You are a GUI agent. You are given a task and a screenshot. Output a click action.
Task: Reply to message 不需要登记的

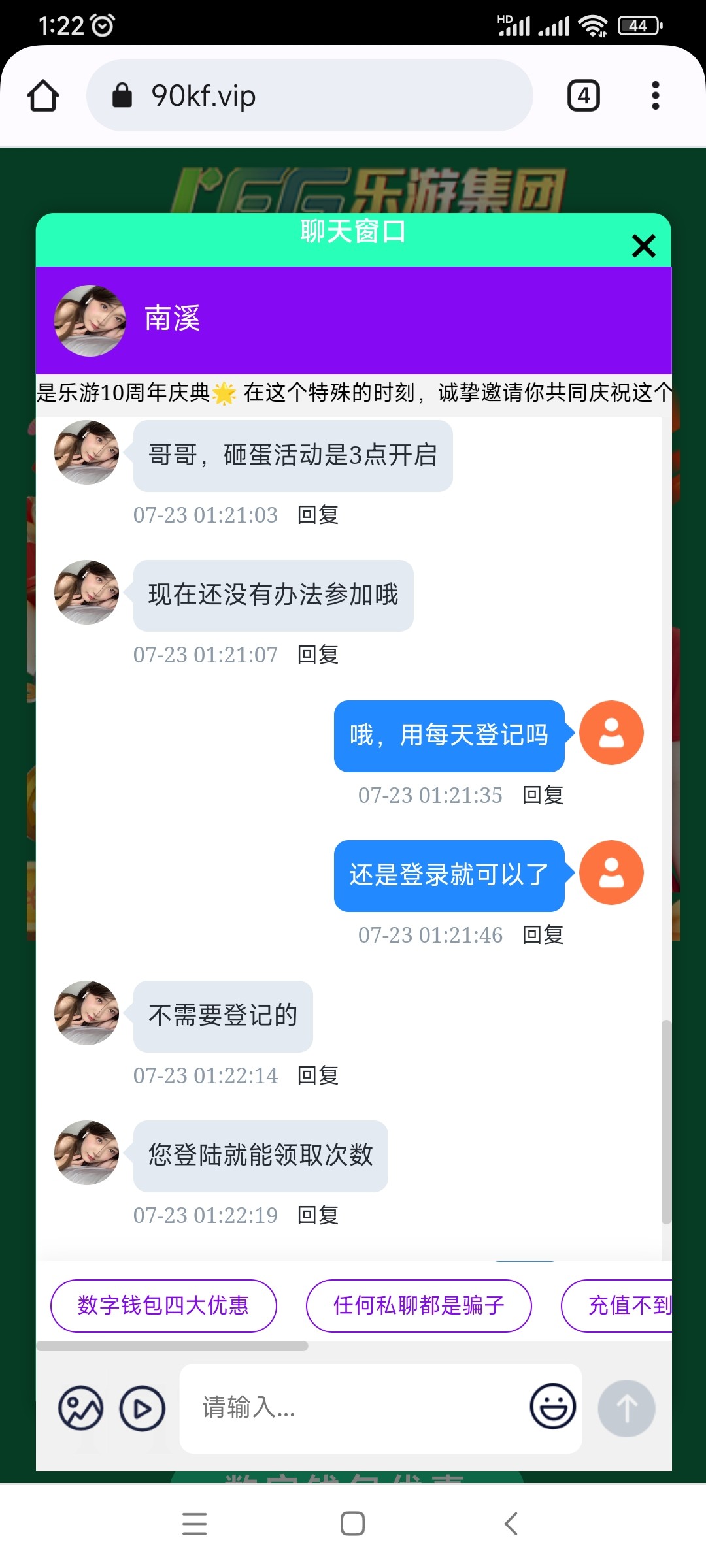pos(318,1075)
